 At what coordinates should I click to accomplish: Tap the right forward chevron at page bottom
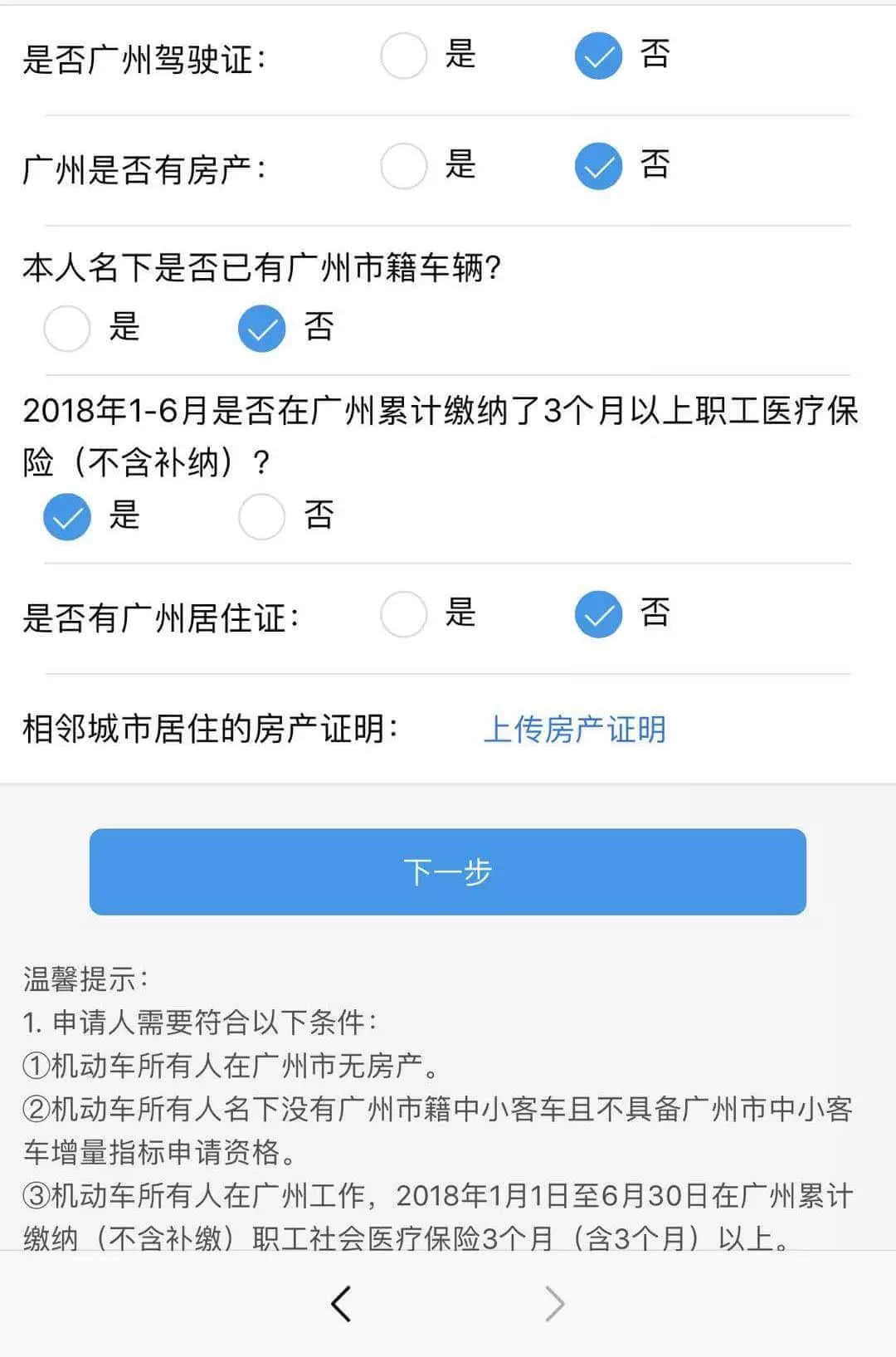point(554,1305)
